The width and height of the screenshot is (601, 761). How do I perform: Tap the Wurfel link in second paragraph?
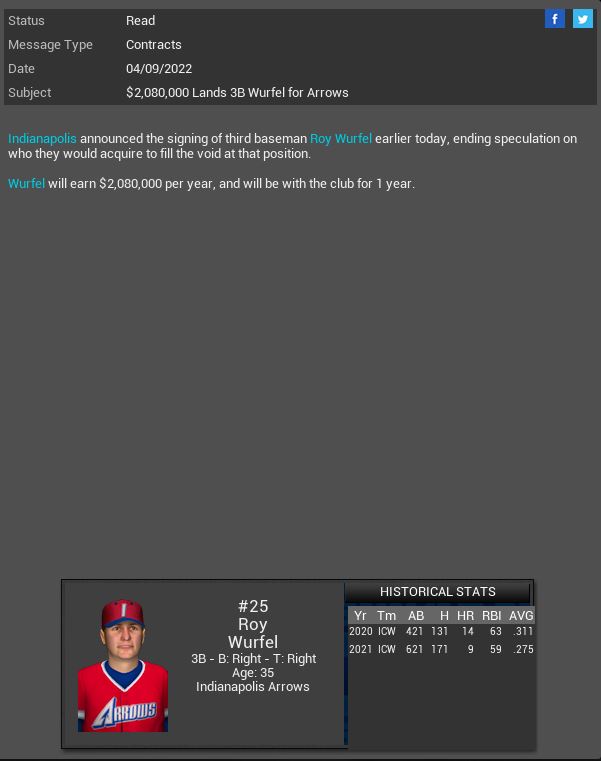coord(26,184)
